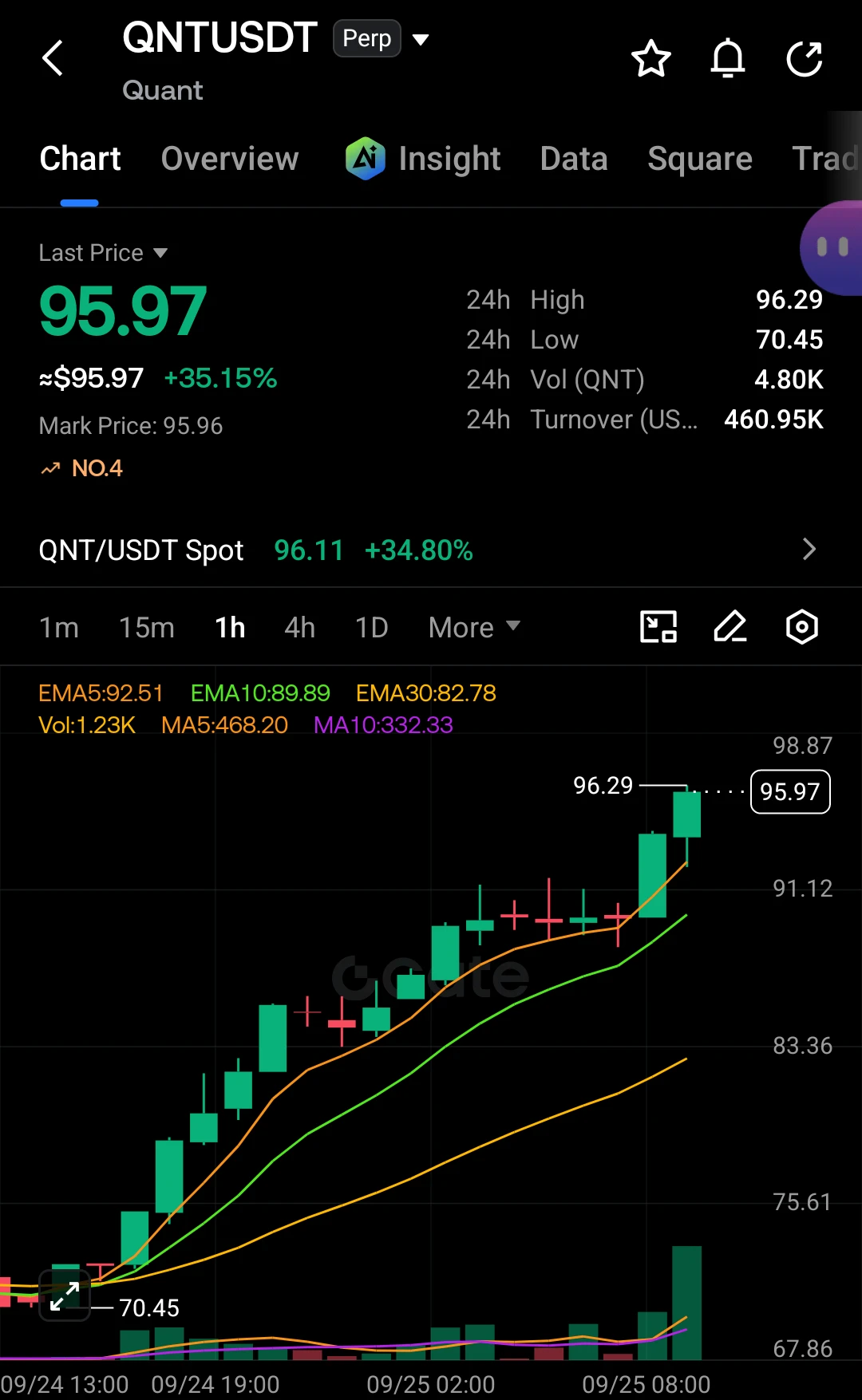Add QNTUSDT to favorites with the star
The height and width of the screenshot is (1400, 862).
click(650, 58)
